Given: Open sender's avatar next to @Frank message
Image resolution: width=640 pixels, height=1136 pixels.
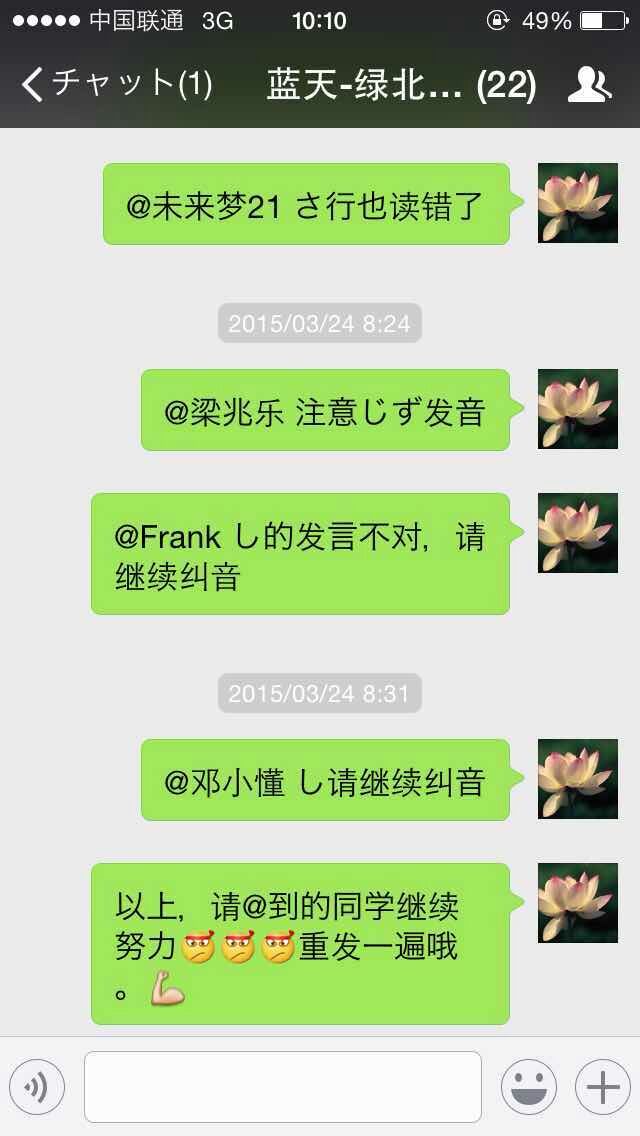Looking at the screenshot, I should point(578,533).
